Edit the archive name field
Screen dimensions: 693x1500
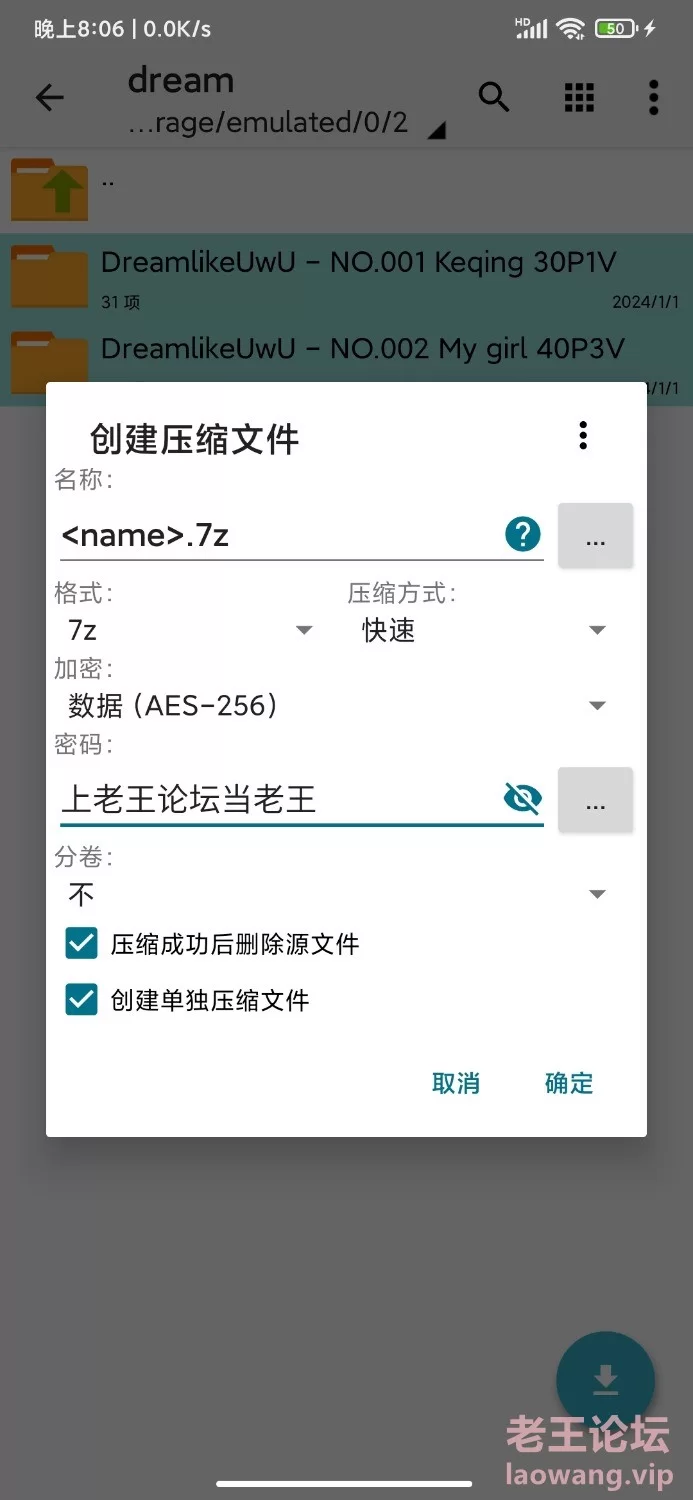[281, 536]
